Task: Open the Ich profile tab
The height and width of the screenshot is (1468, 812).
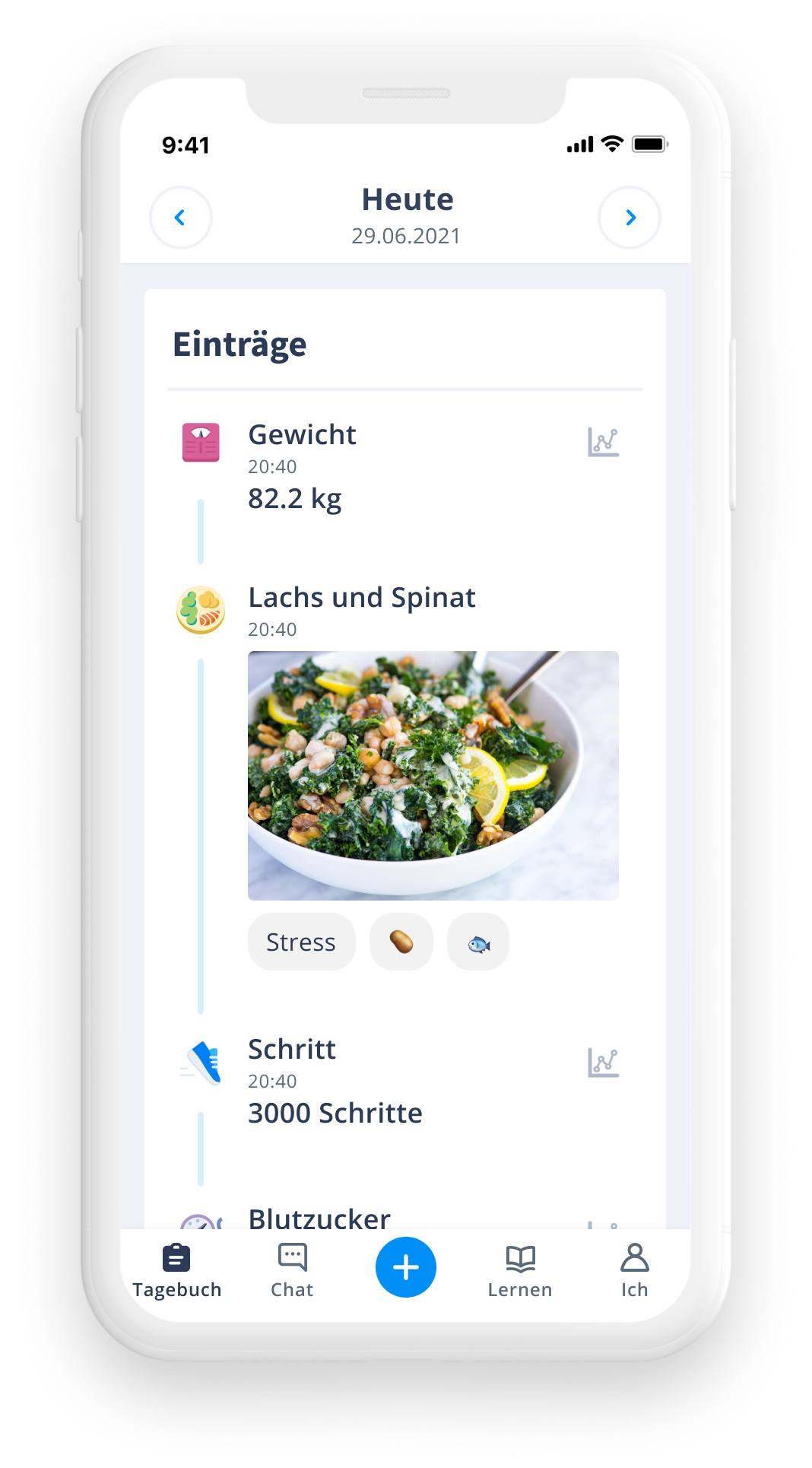Action: pyautogui.click(x=634, y=1269)
